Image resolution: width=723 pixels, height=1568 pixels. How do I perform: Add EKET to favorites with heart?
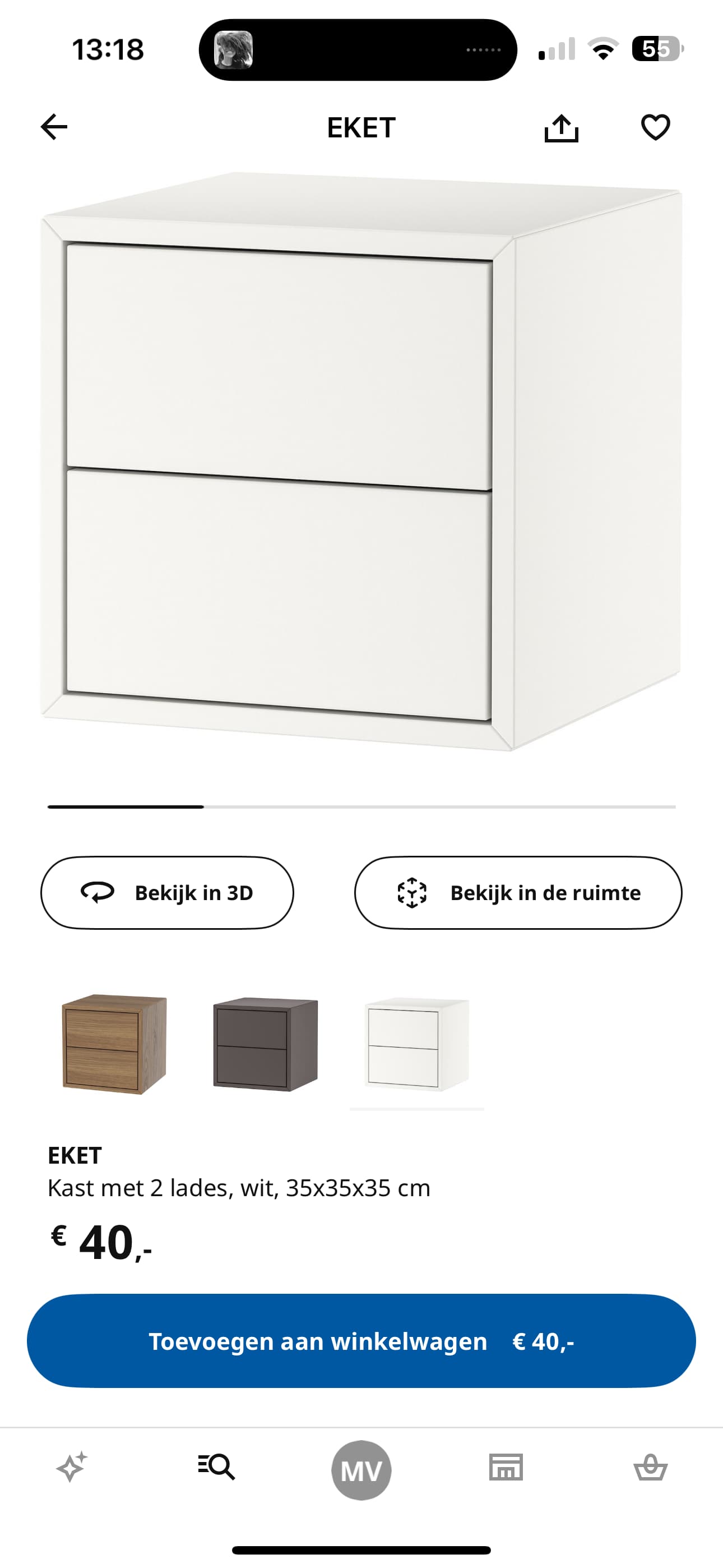pos(655,127)
